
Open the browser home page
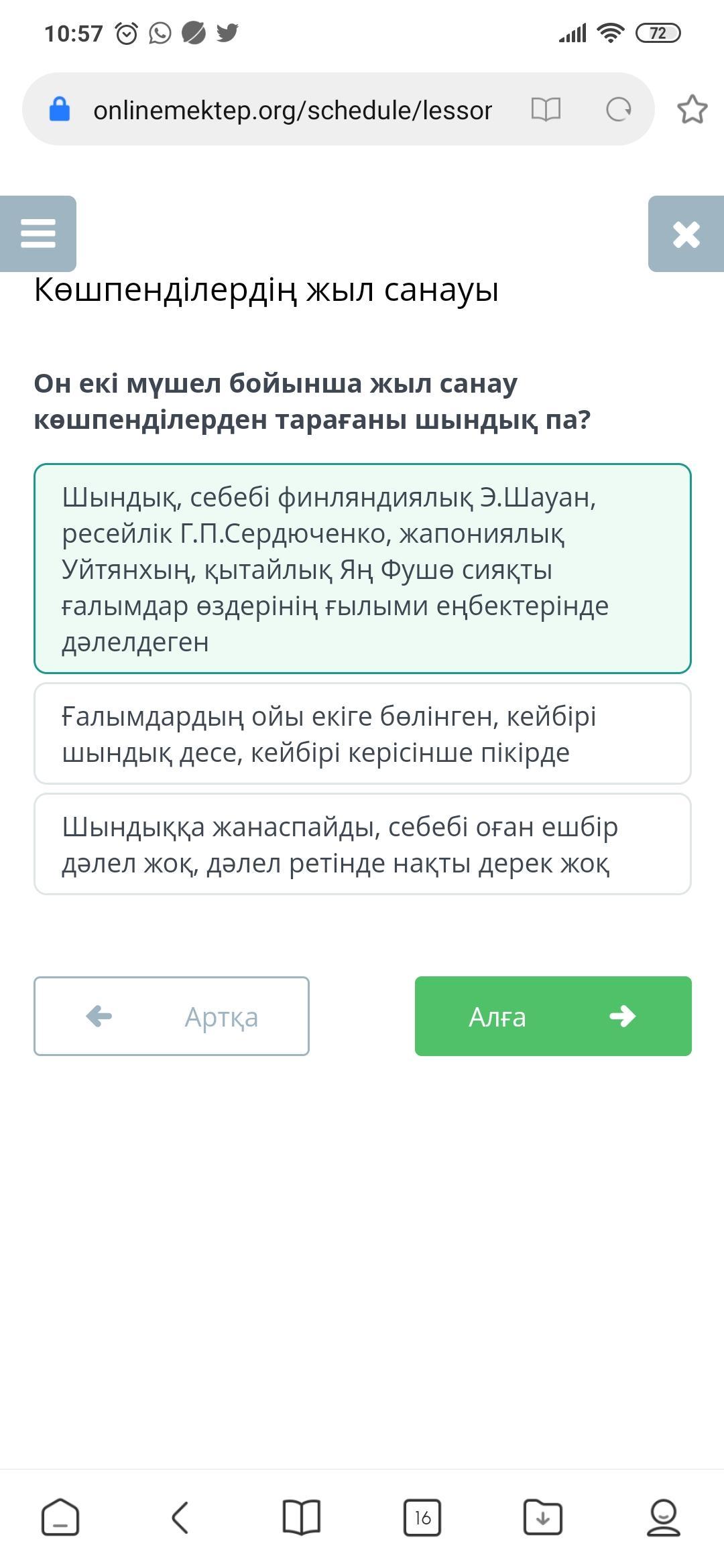[60, 1517]
